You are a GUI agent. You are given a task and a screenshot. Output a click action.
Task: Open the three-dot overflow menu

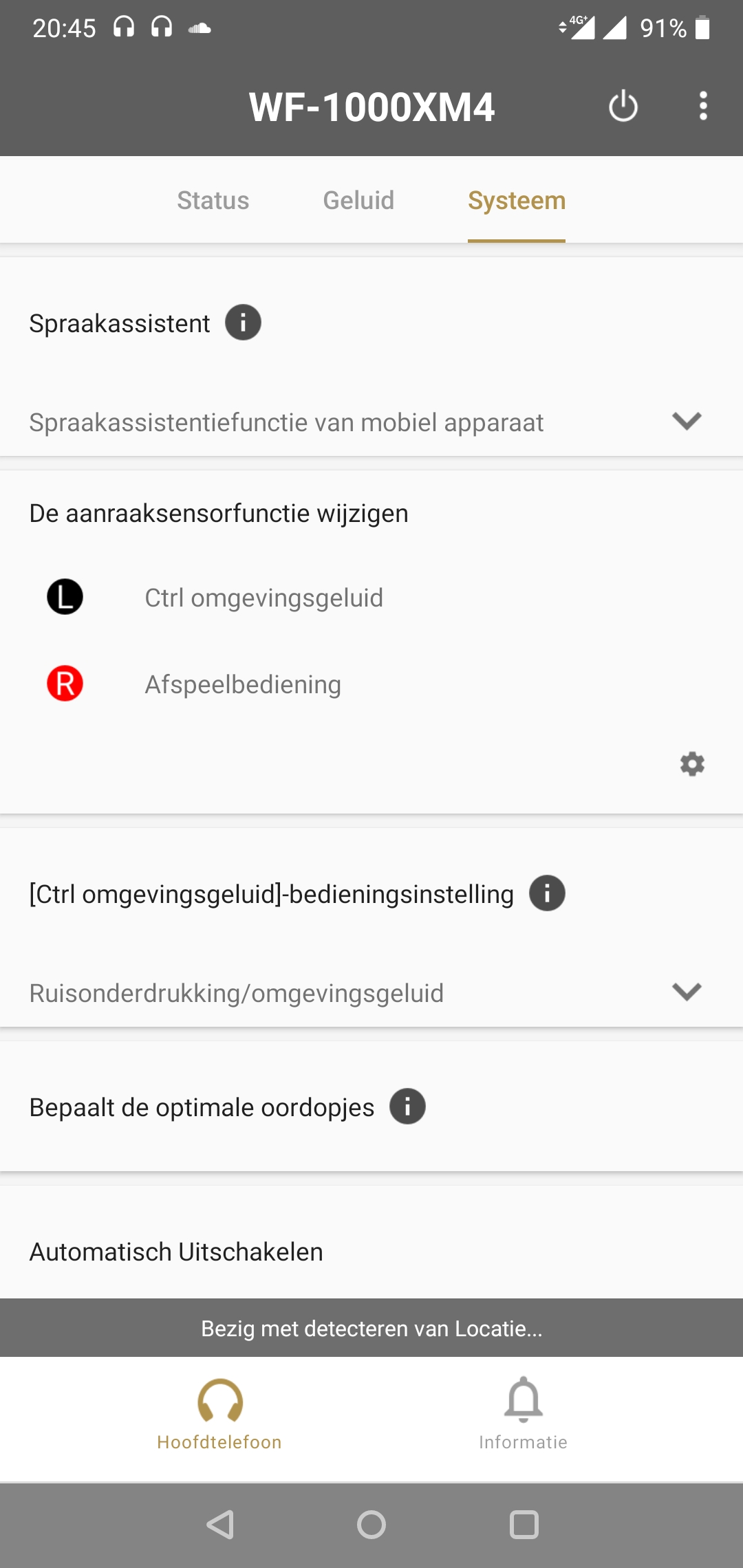(703, 106)
